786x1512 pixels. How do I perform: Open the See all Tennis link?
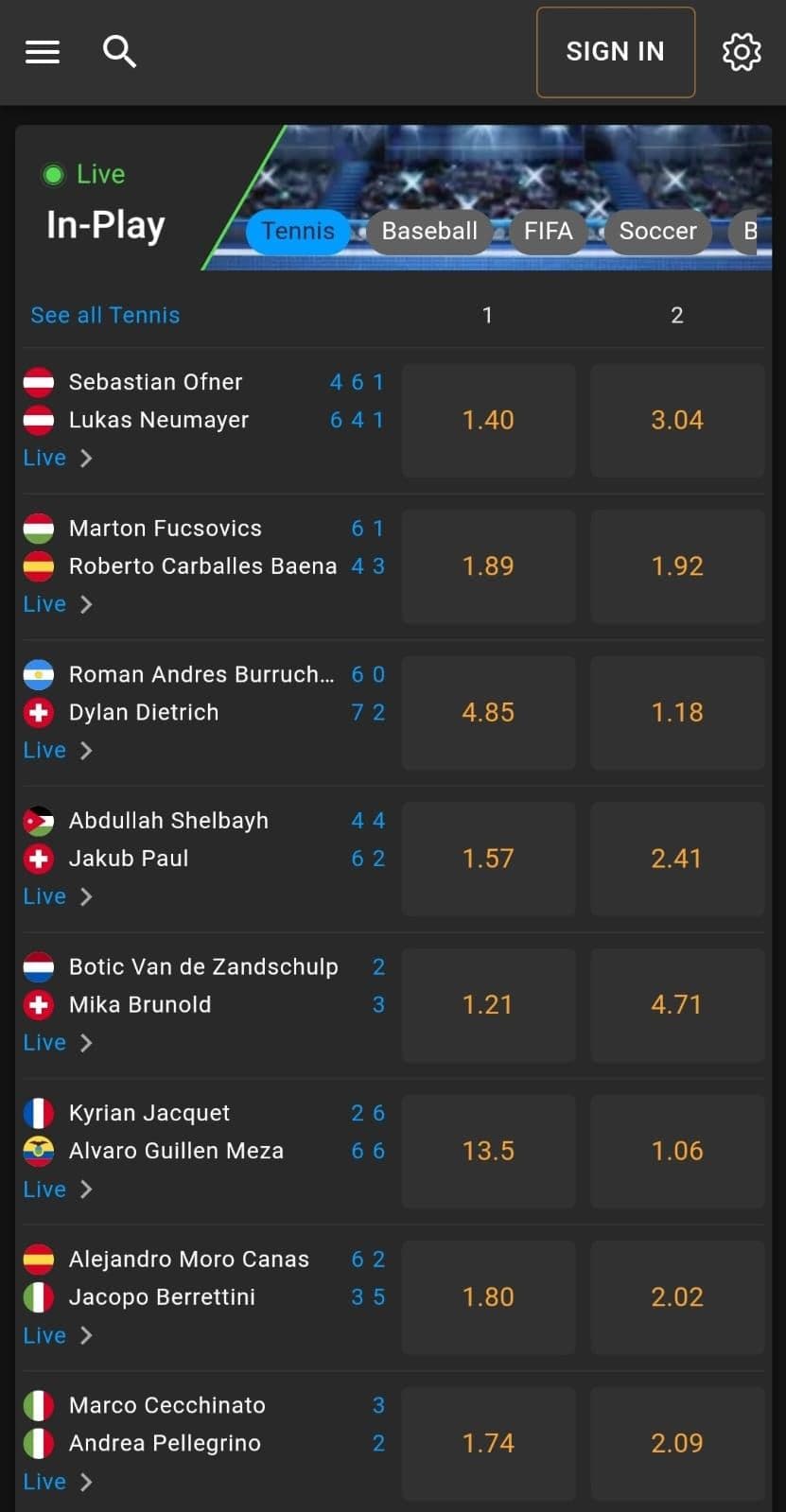[x=105, y=315]
